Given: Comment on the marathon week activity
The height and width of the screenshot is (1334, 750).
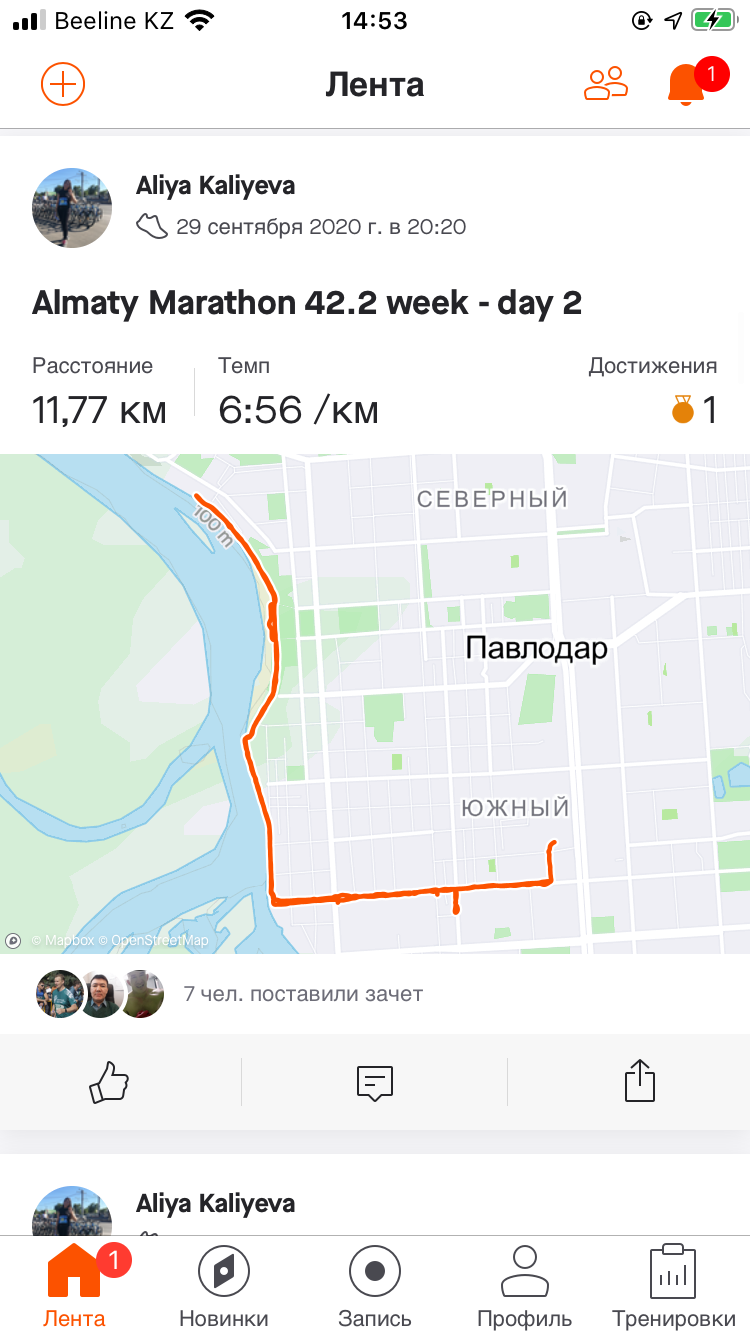Looking at the screenshot, I should (375, 1081).
